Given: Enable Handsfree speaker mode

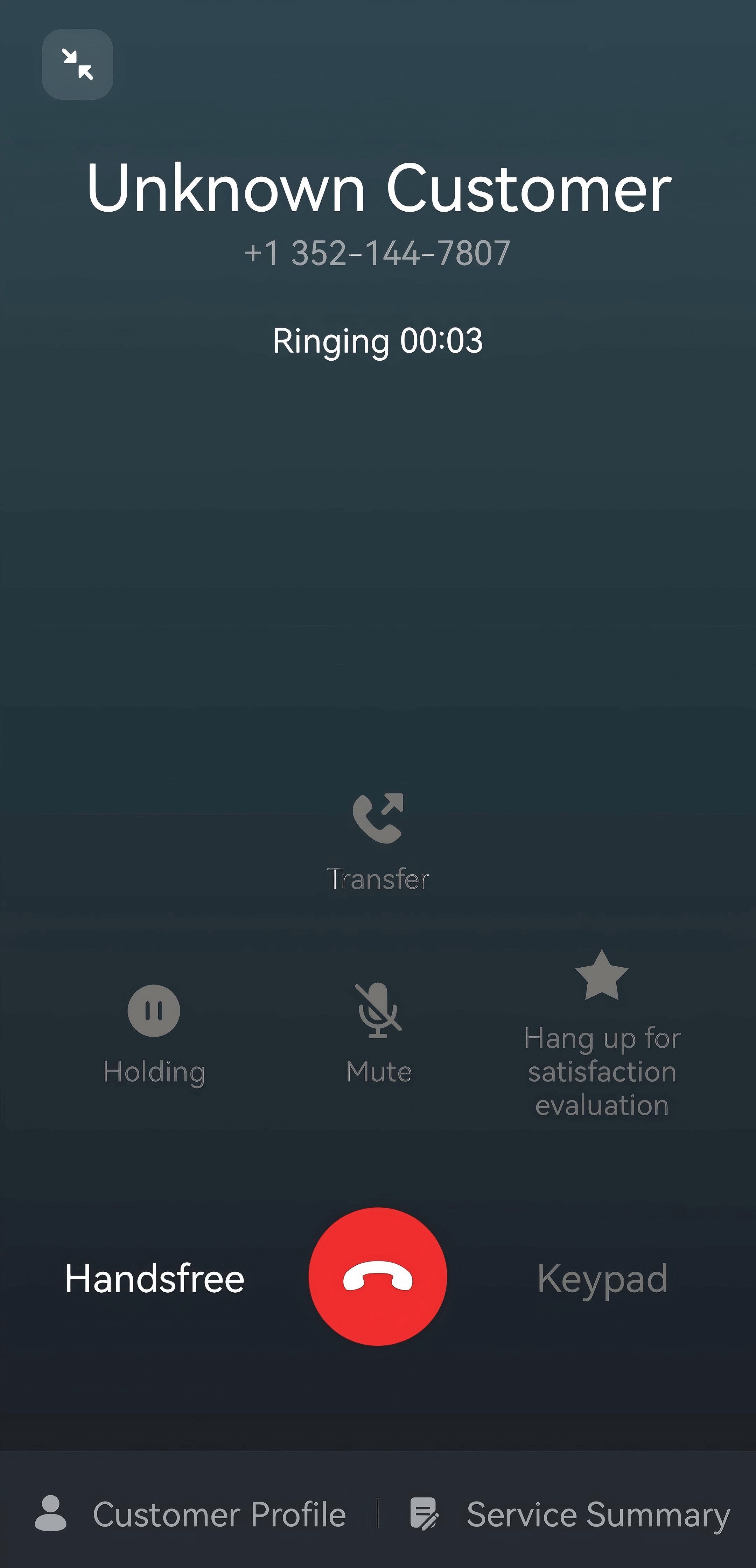Looking at the screenshot, I should click(154, 1278).
